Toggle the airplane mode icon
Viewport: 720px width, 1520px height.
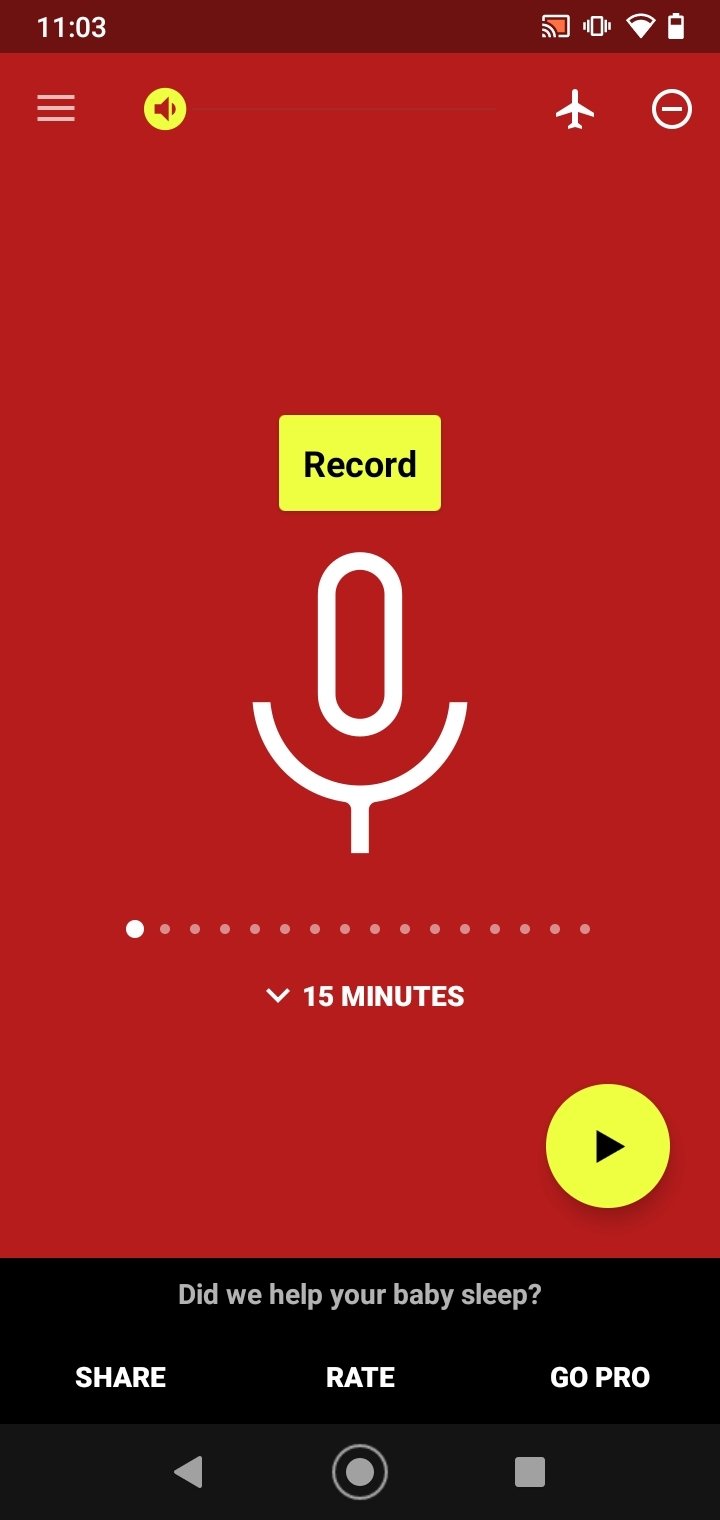point(575,109)
